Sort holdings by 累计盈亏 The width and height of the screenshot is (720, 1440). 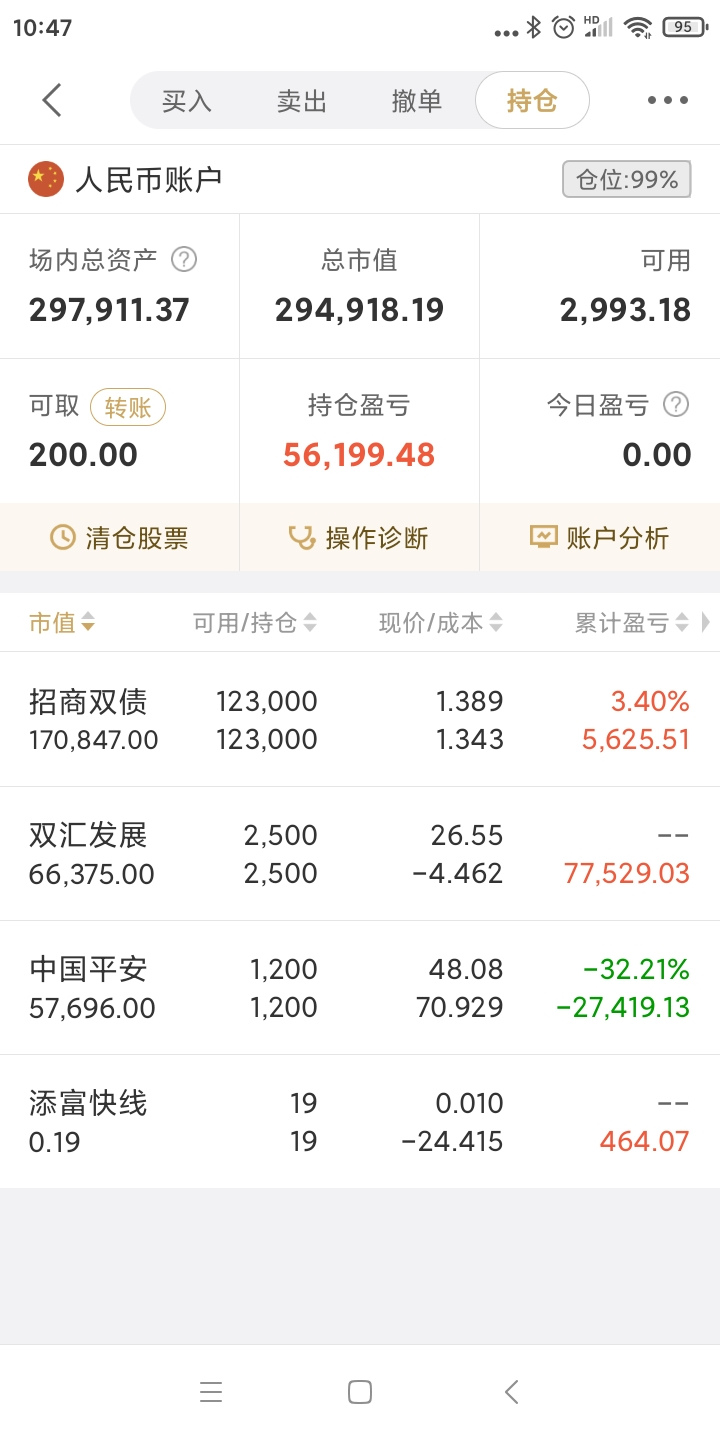tap(631, 623)
